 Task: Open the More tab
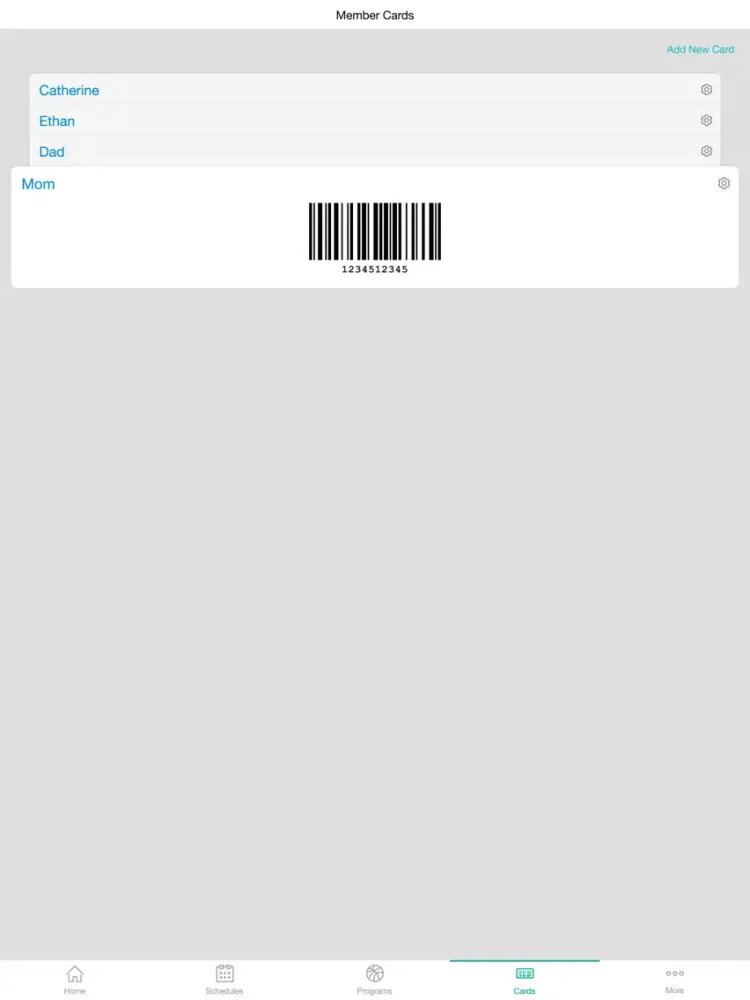(675, 979)
